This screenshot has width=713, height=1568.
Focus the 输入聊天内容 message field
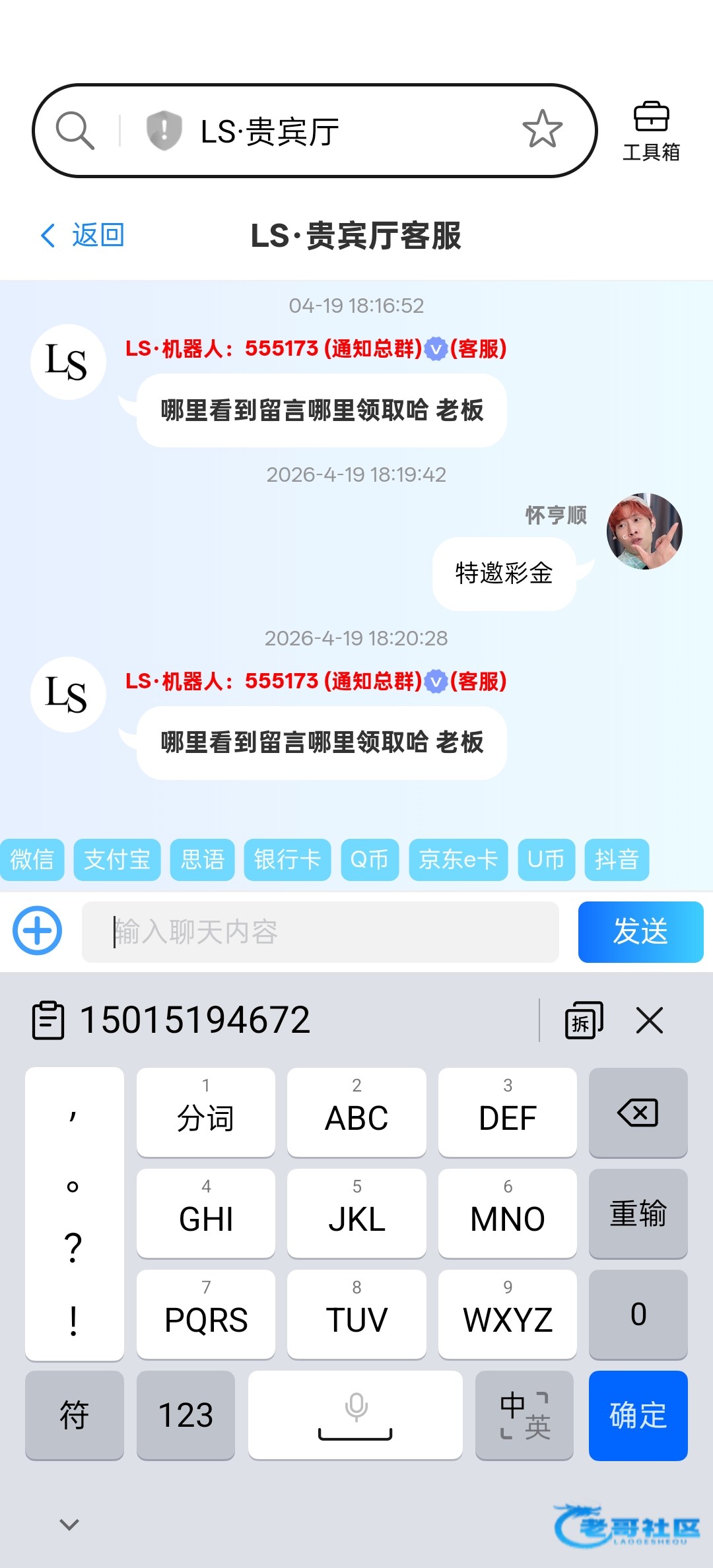pos(320,932)
